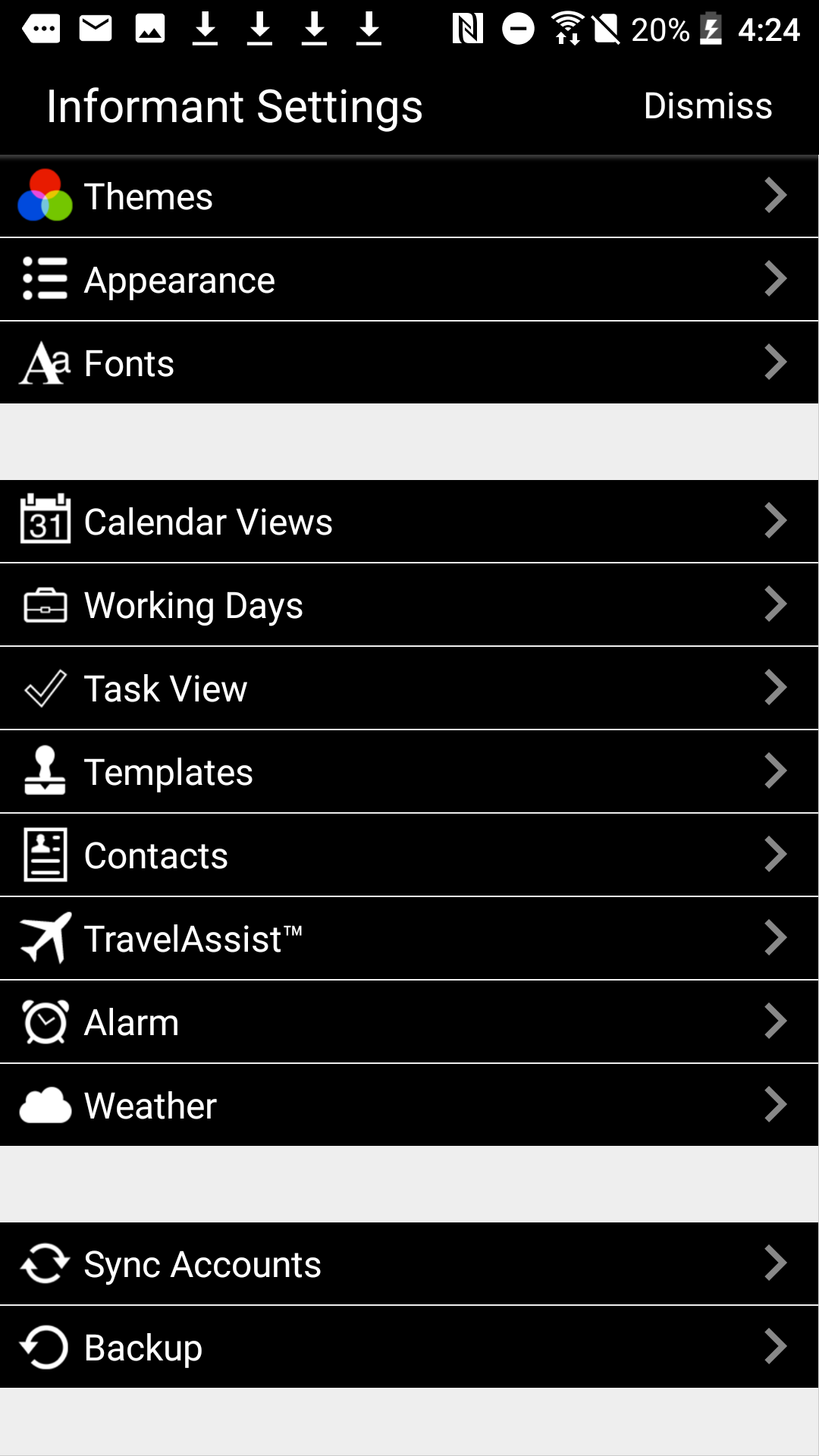Go to Contacts settings
This screenshot has width=819, height=1456.
pos(409,855)
